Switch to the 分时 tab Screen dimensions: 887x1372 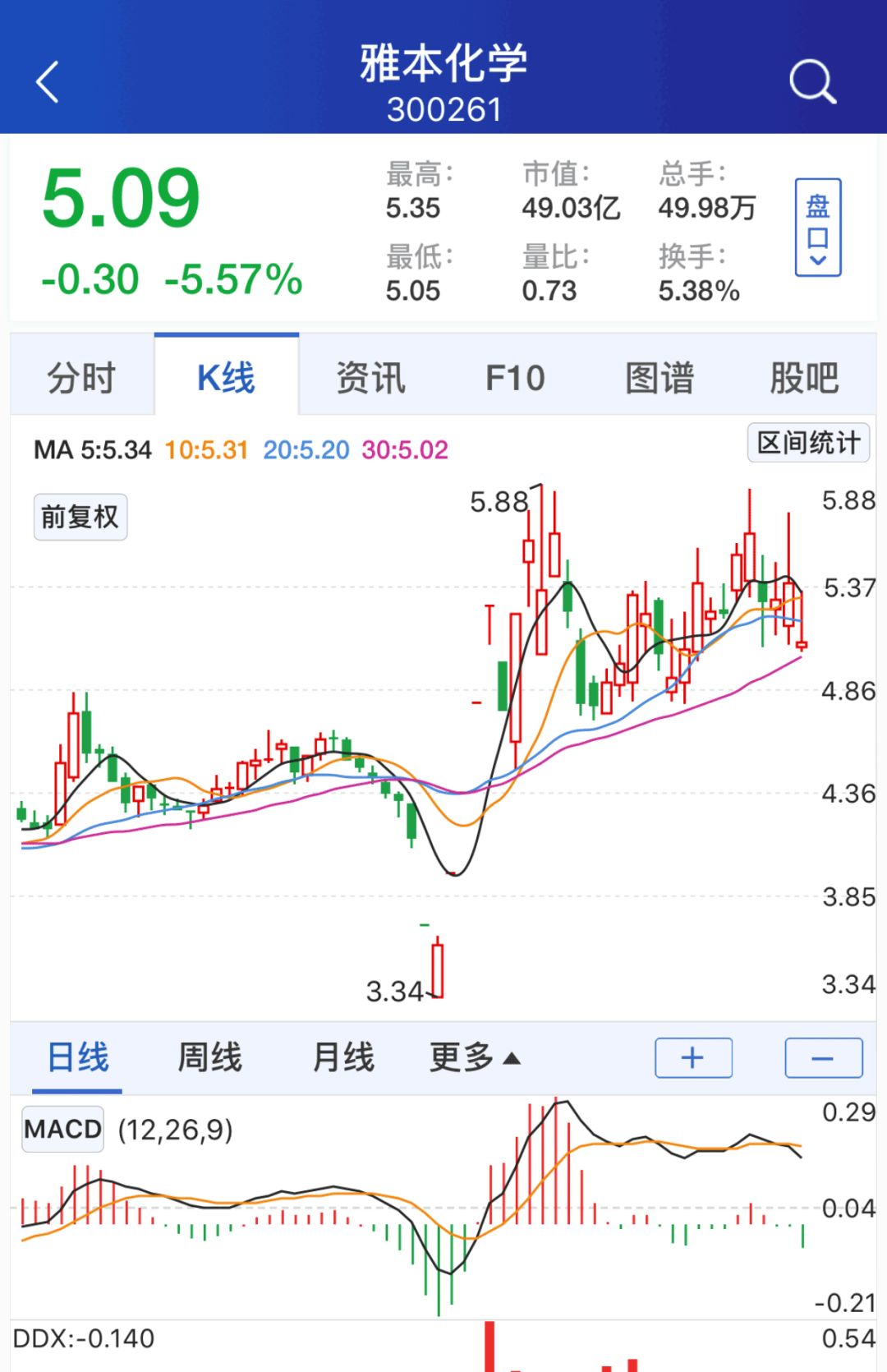click(x=81, y=378)
